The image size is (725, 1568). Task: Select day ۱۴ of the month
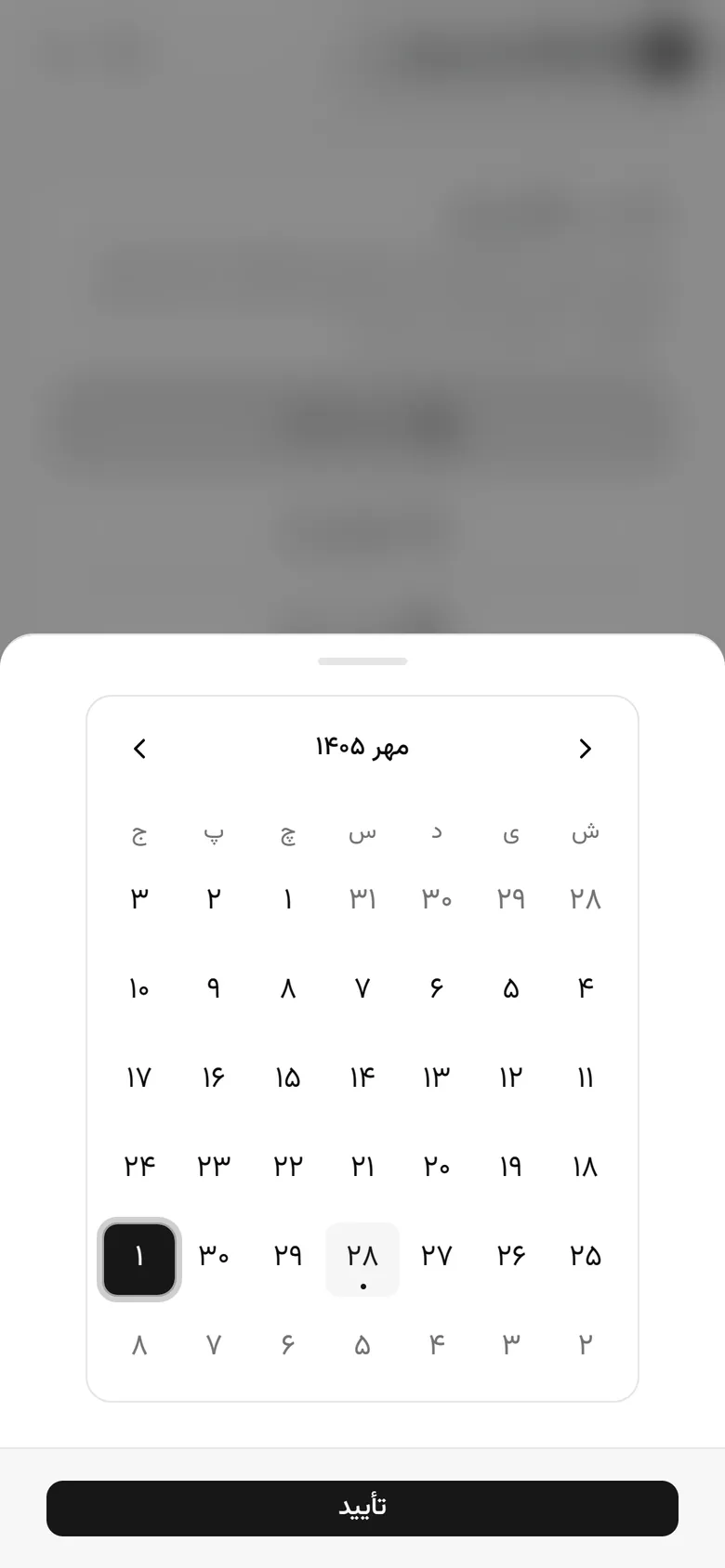[x=362, y=1078]
